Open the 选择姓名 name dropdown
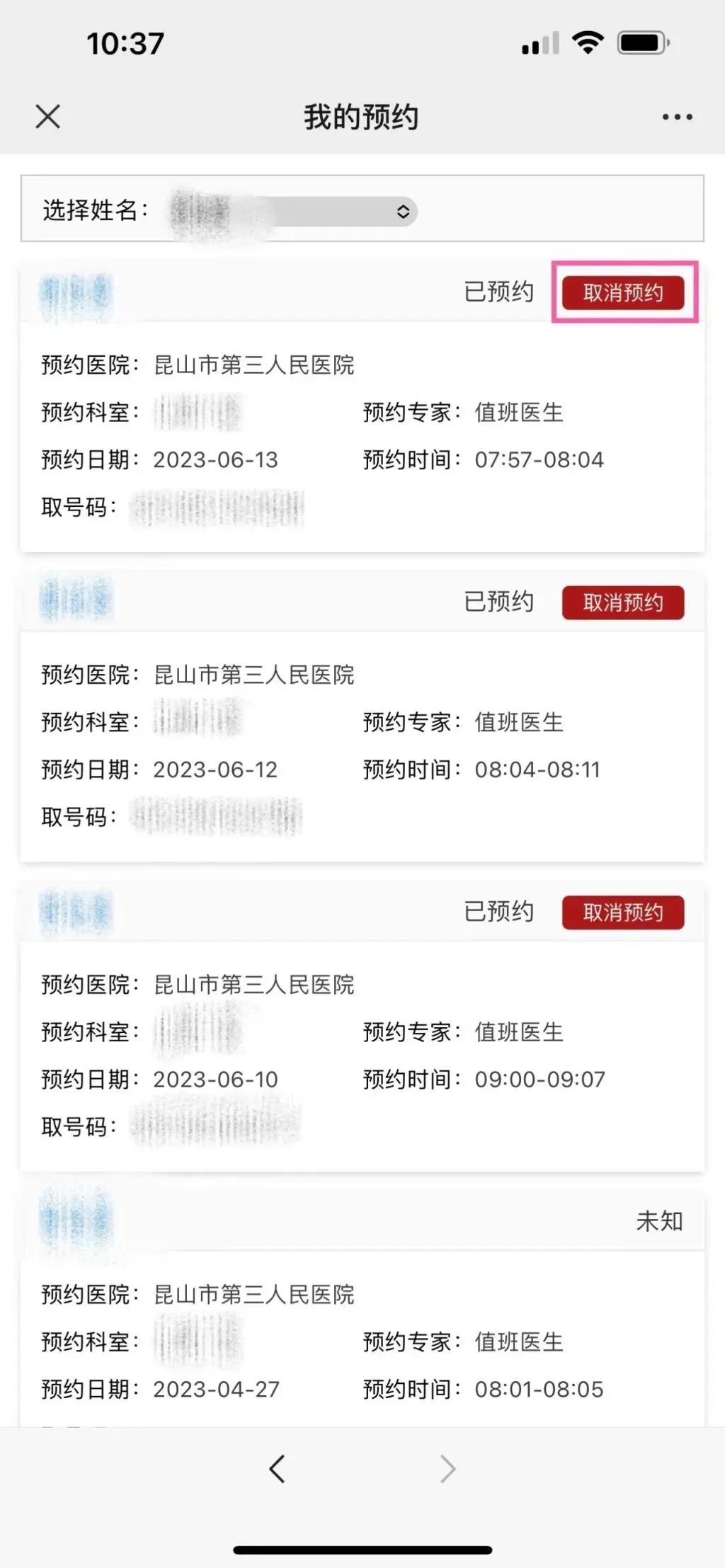This screenshot has width=725, height=1568. (x=293, y=211)
